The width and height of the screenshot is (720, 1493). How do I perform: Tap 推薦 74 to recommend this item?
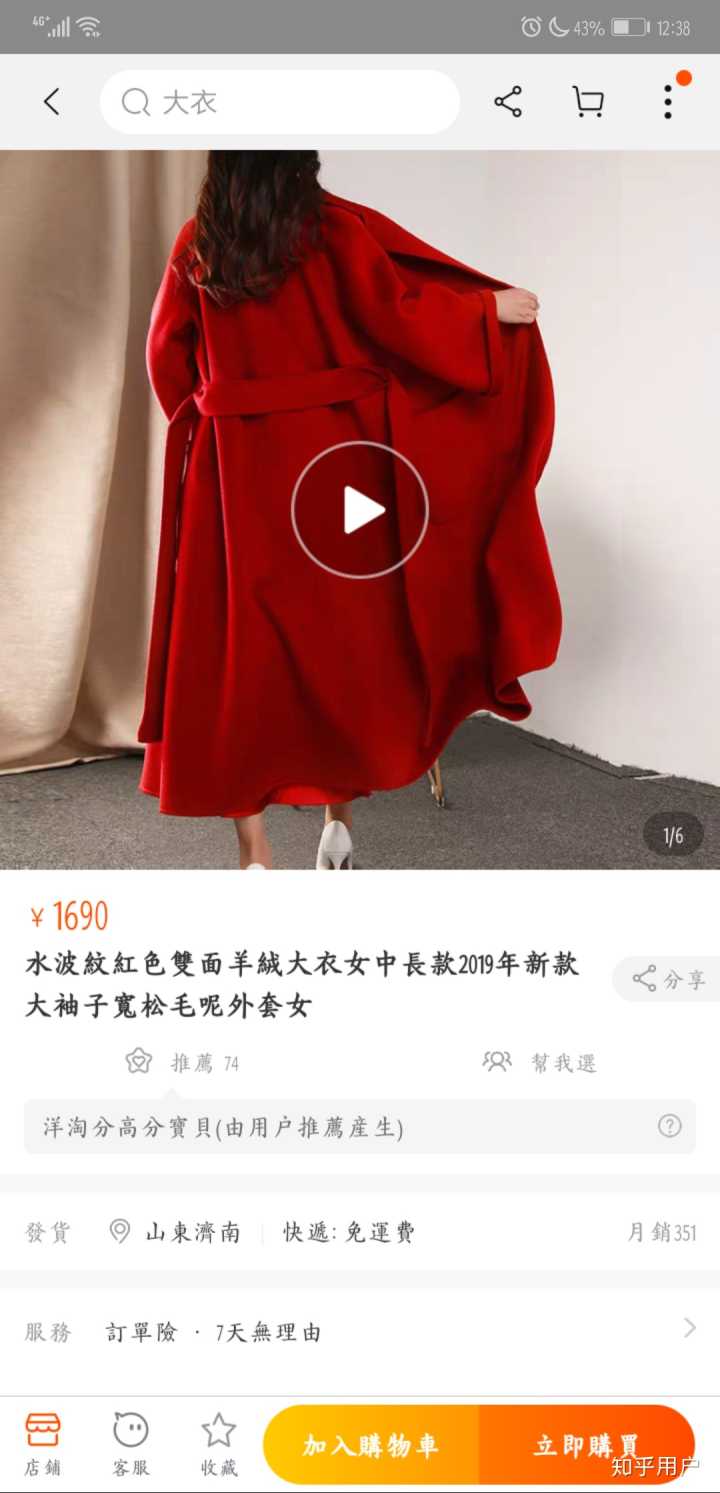coord(183,1062)
